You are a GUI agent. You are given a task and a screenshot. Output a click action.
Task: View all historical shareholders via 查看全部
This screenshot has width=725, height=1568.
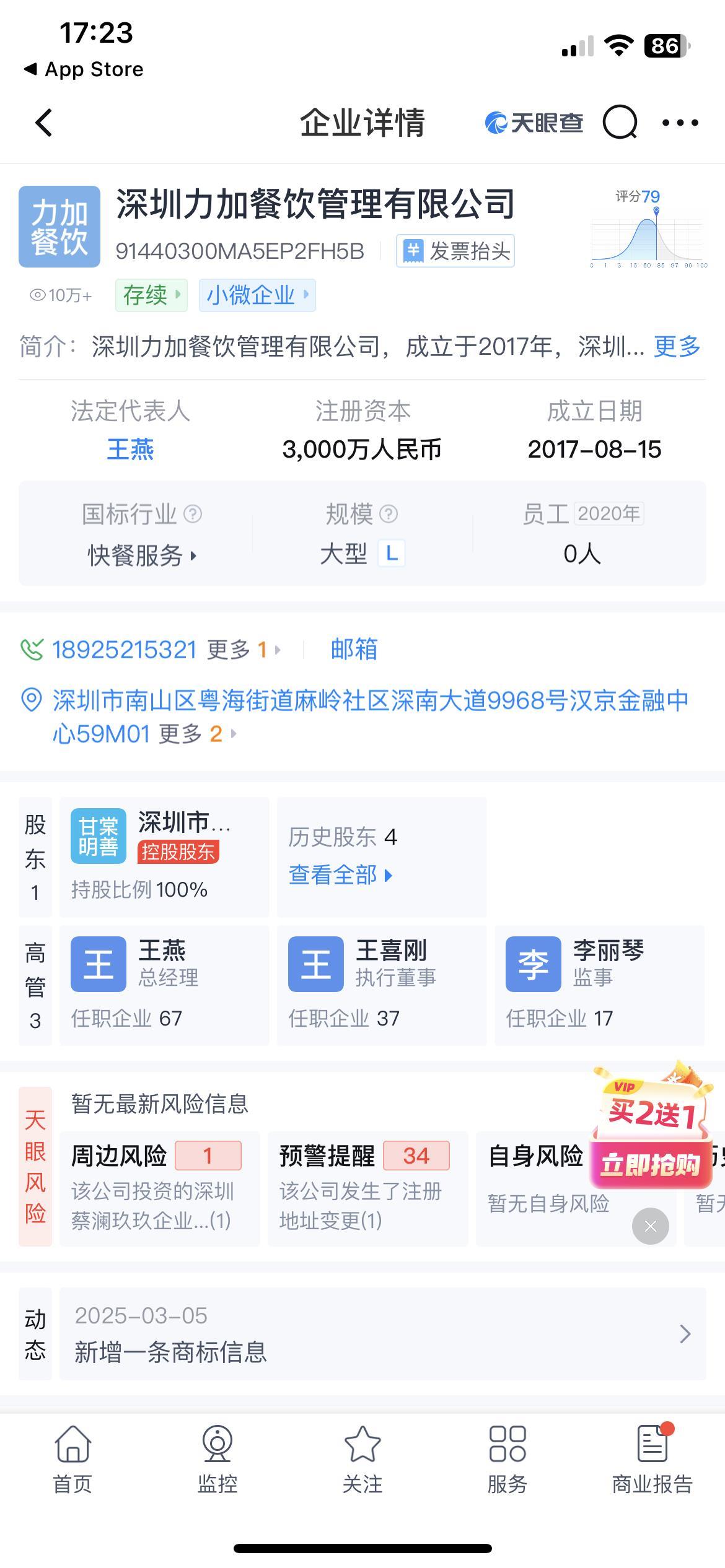click(340, 875)
